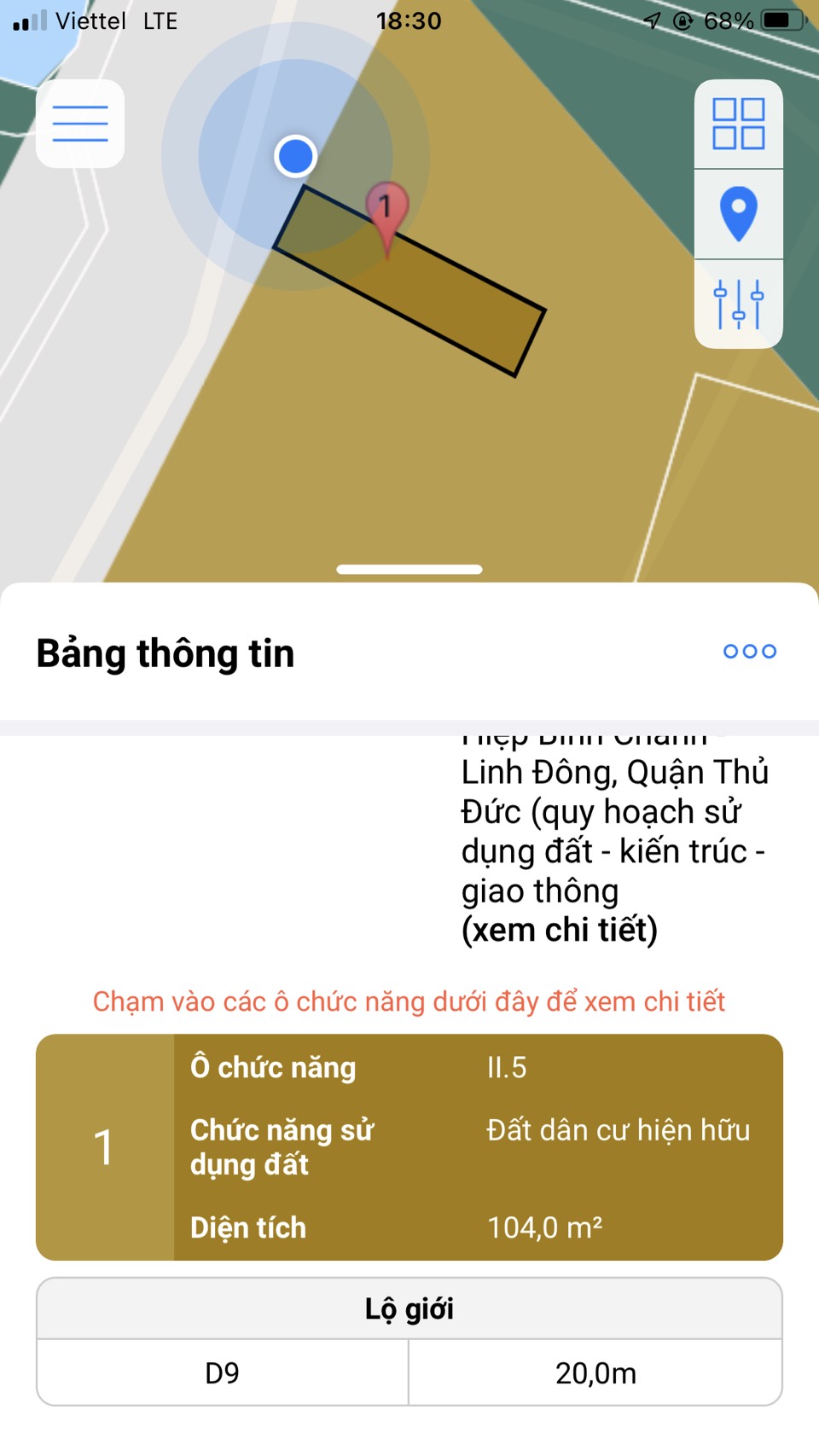Open the hamburger menu

(x=80, y=124)
